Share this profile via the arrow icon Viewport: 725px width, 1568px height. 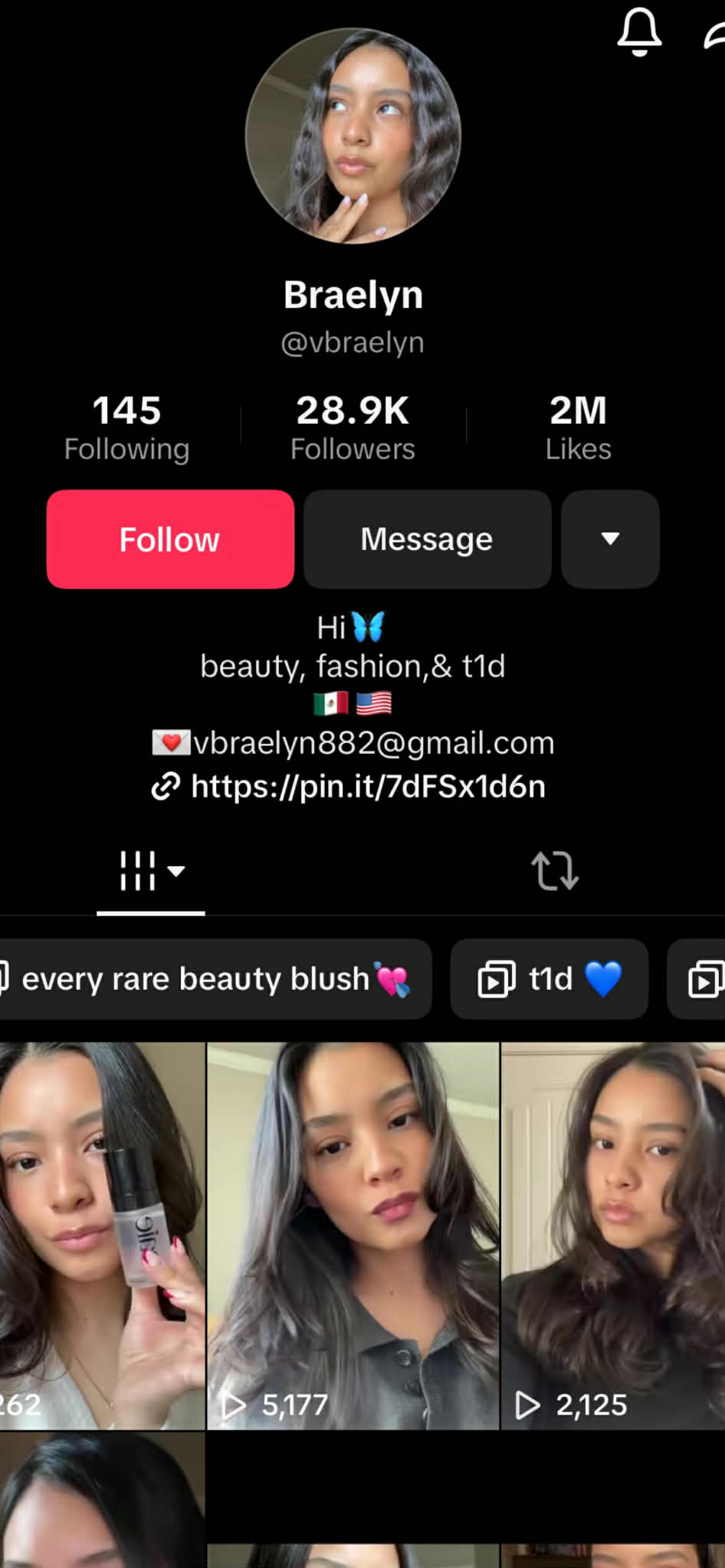click(x=714, y=35)
